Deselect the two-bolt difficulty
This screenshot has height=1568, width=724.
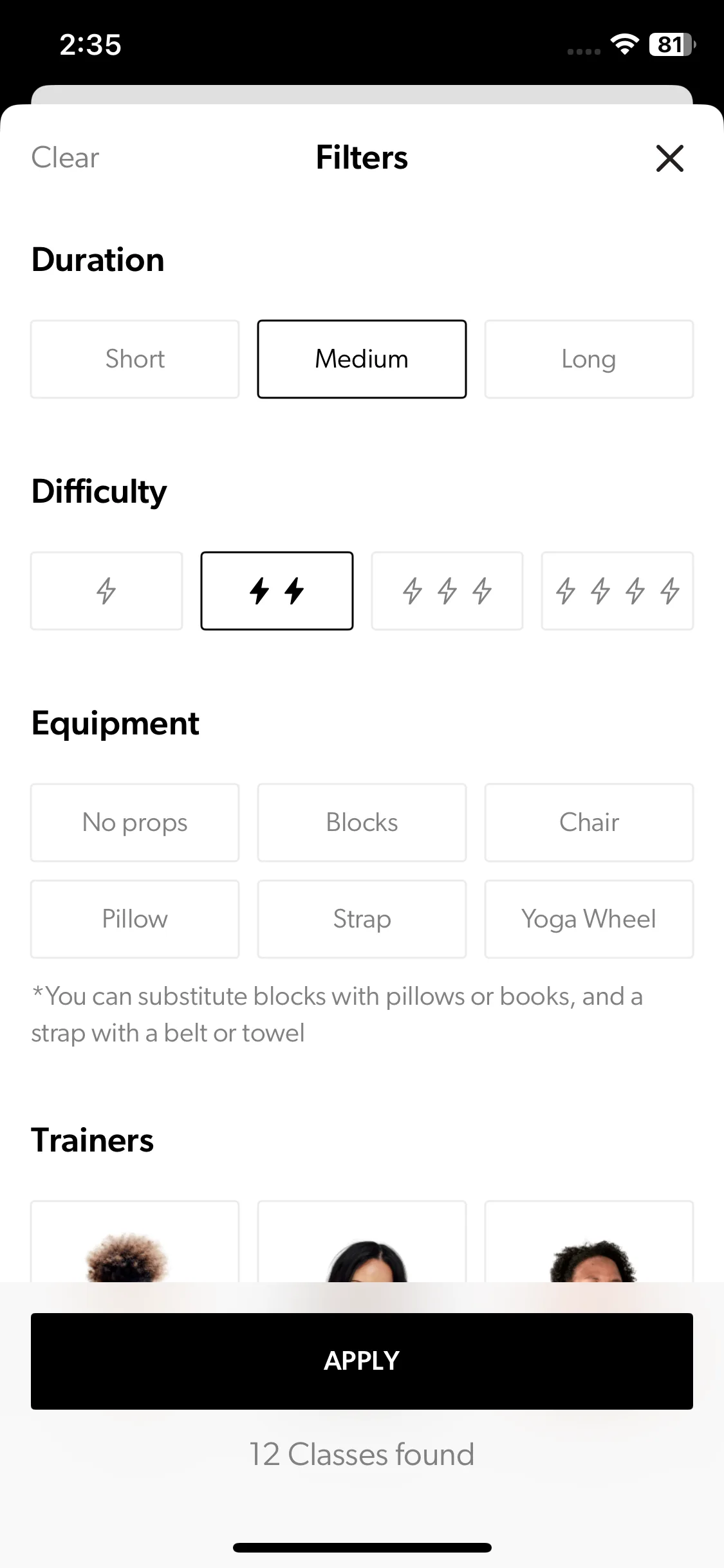(277, 591)
